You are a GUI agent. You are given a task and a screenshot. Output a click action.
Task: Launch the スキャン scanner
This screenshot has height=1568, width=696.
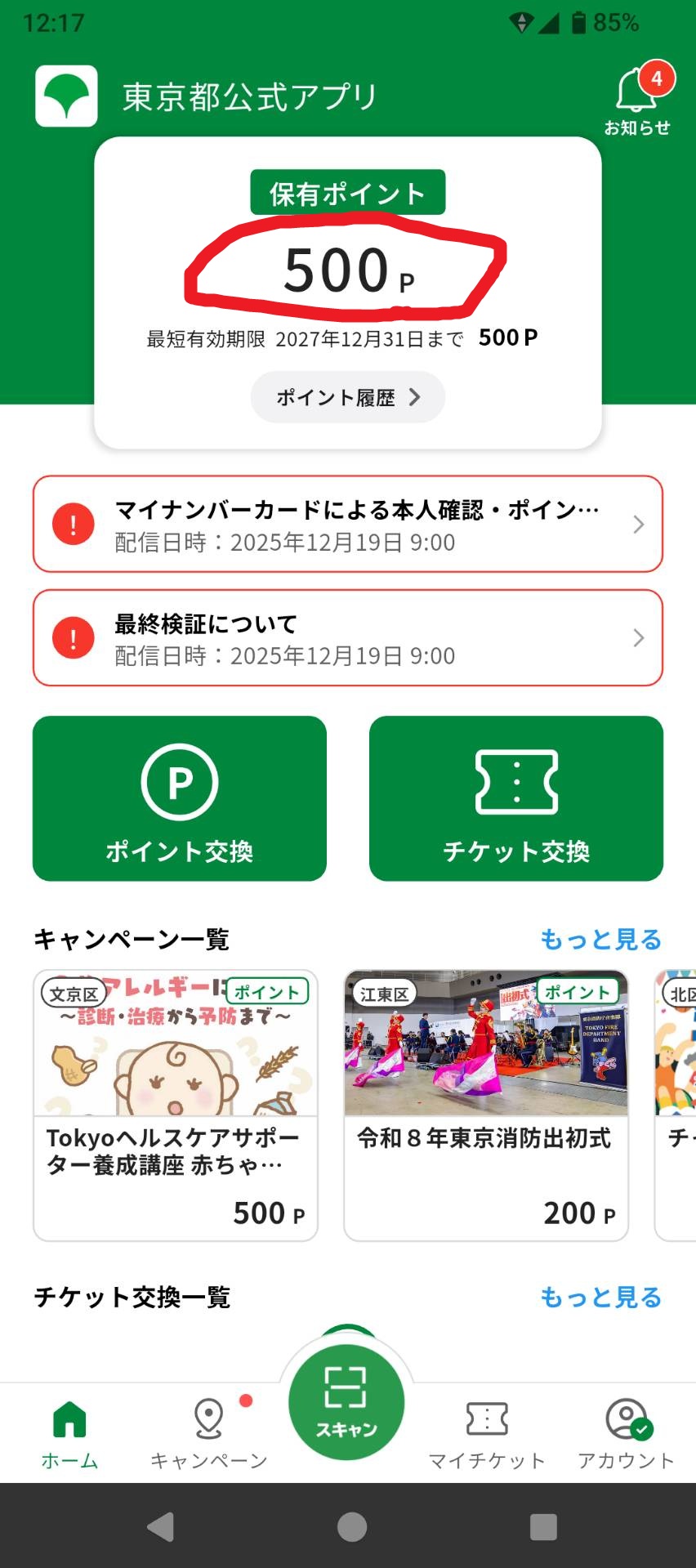346,1401
